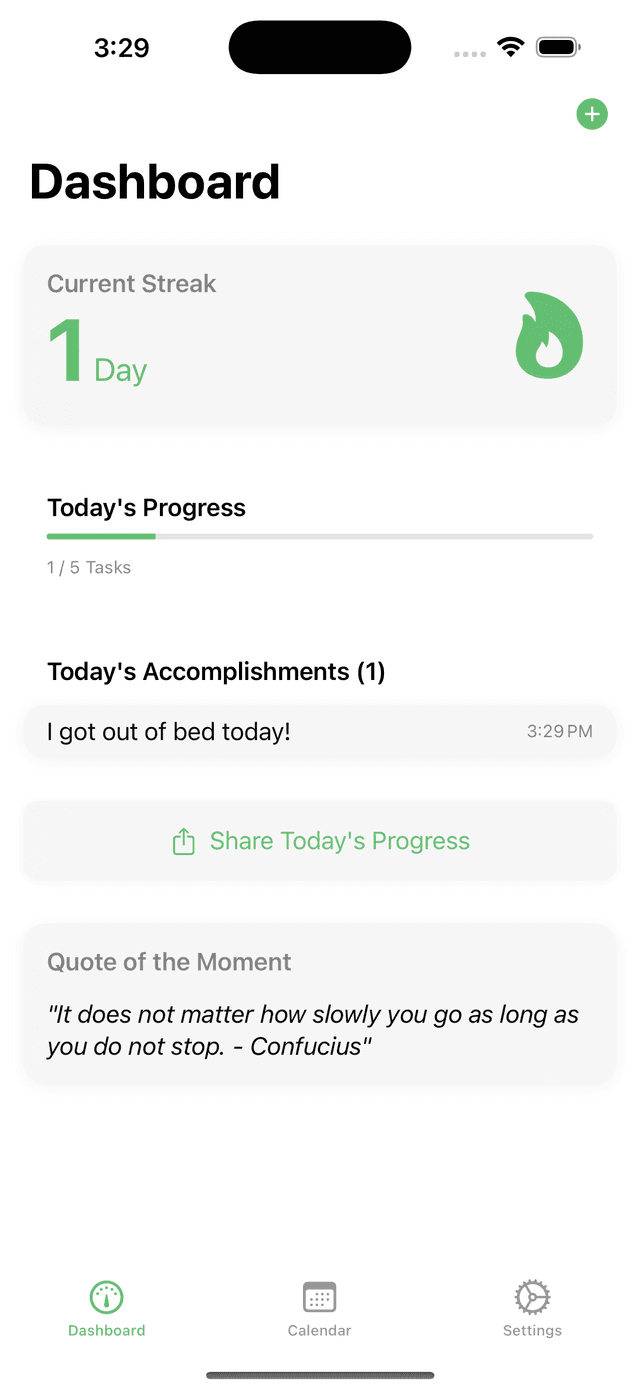Open the 'I got out of bed today!' entry
The height and width of the screenshot is (1391, 640).
[320, 732]
